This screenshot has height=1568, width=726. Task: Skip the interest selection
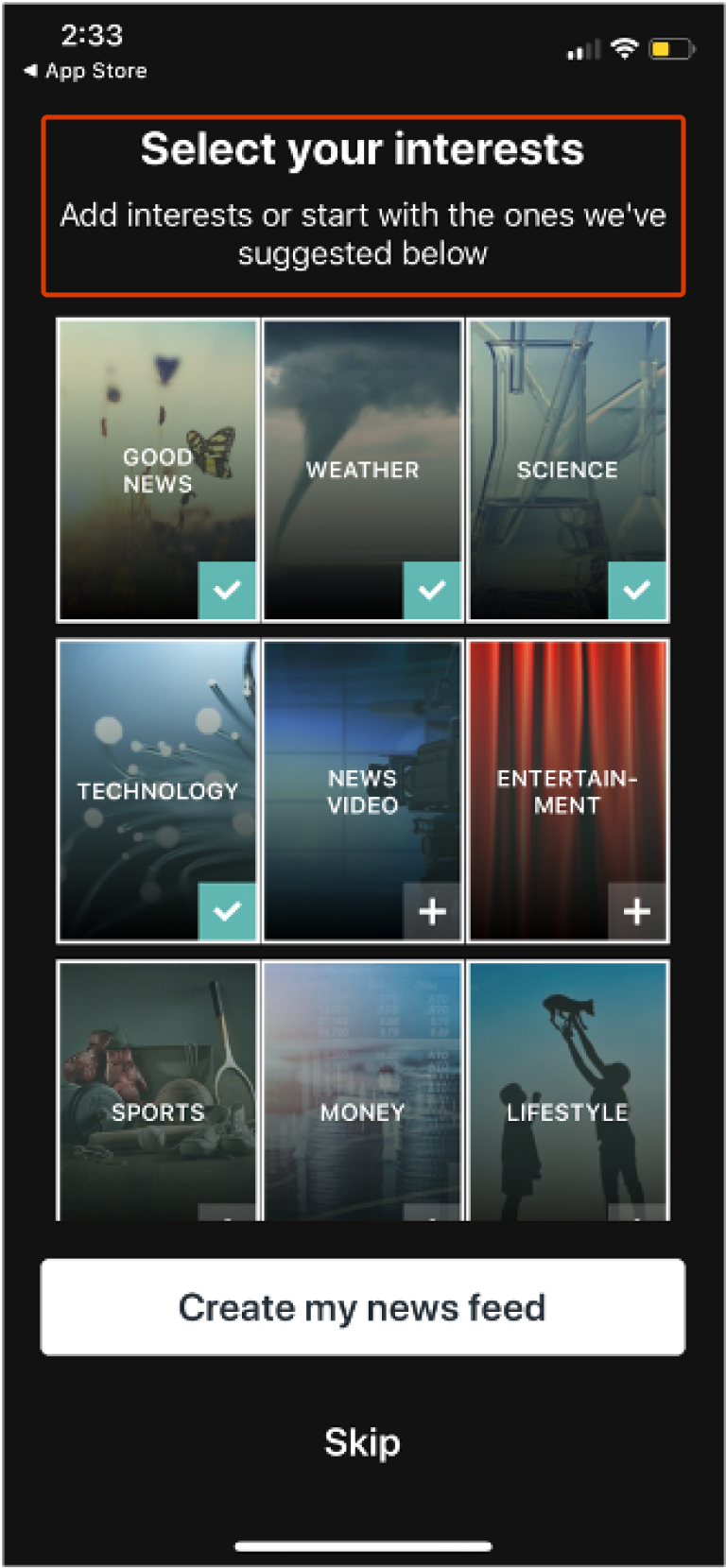(362, 1442)
